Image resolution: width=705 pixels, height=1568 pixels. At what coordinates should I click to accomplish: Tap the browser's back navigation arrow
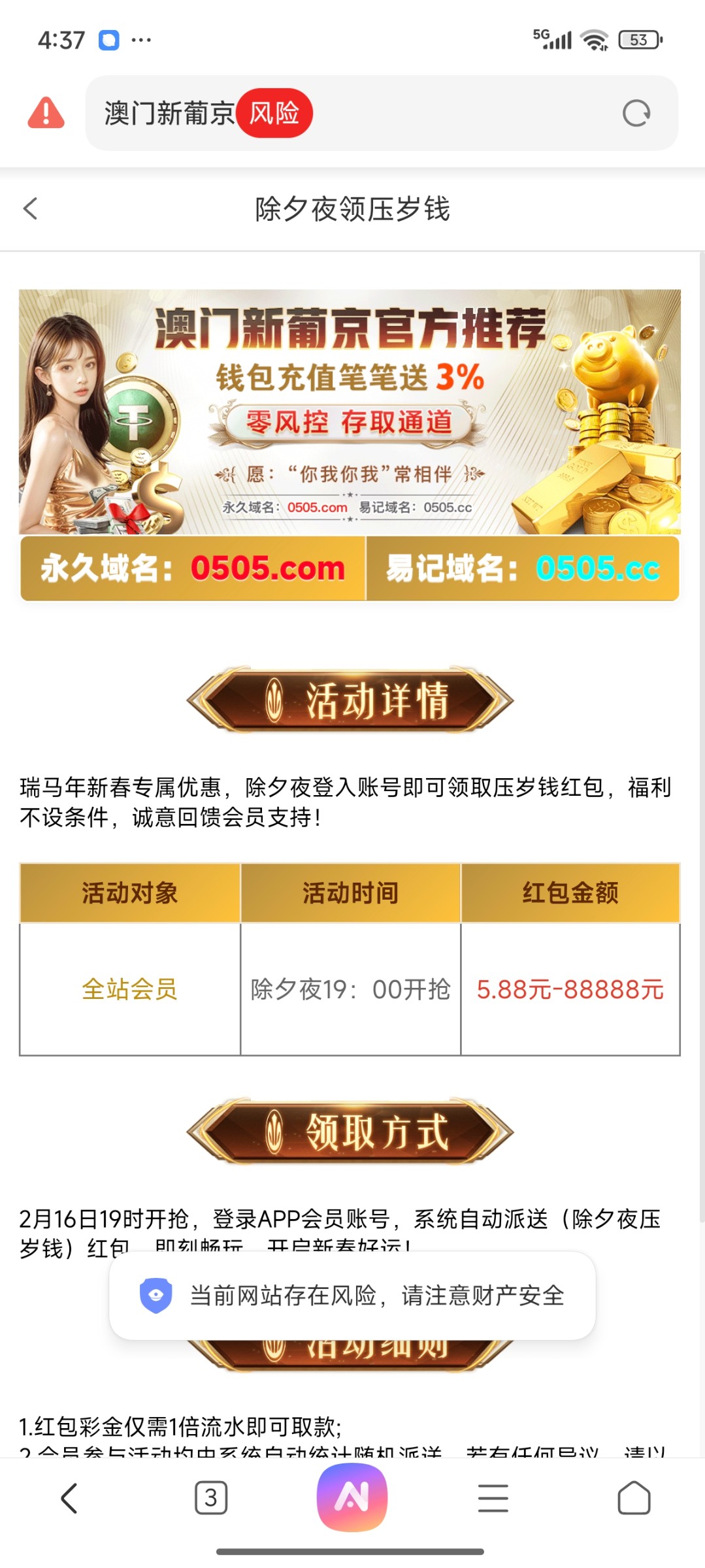[69, 1497]
